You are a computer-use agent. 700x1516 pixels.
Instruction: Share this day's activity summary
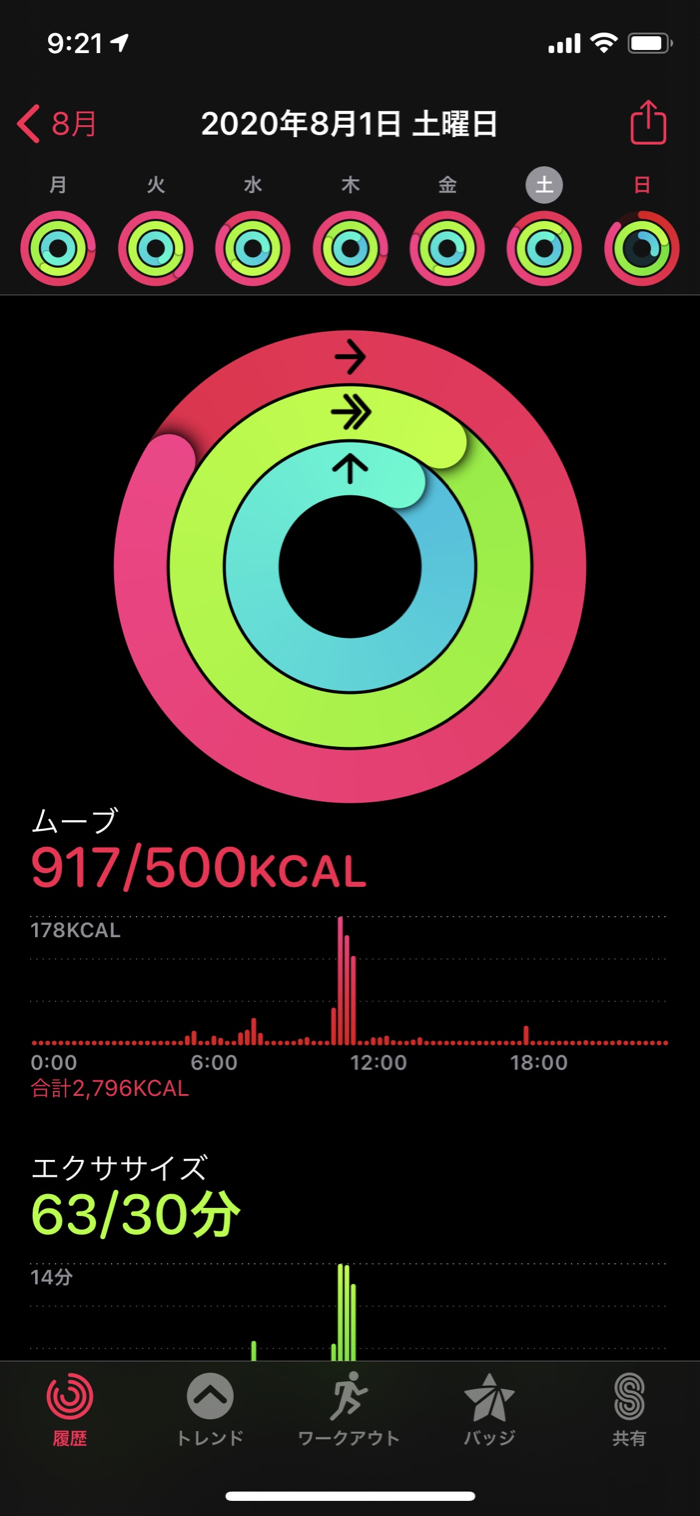tap(648, 123)
